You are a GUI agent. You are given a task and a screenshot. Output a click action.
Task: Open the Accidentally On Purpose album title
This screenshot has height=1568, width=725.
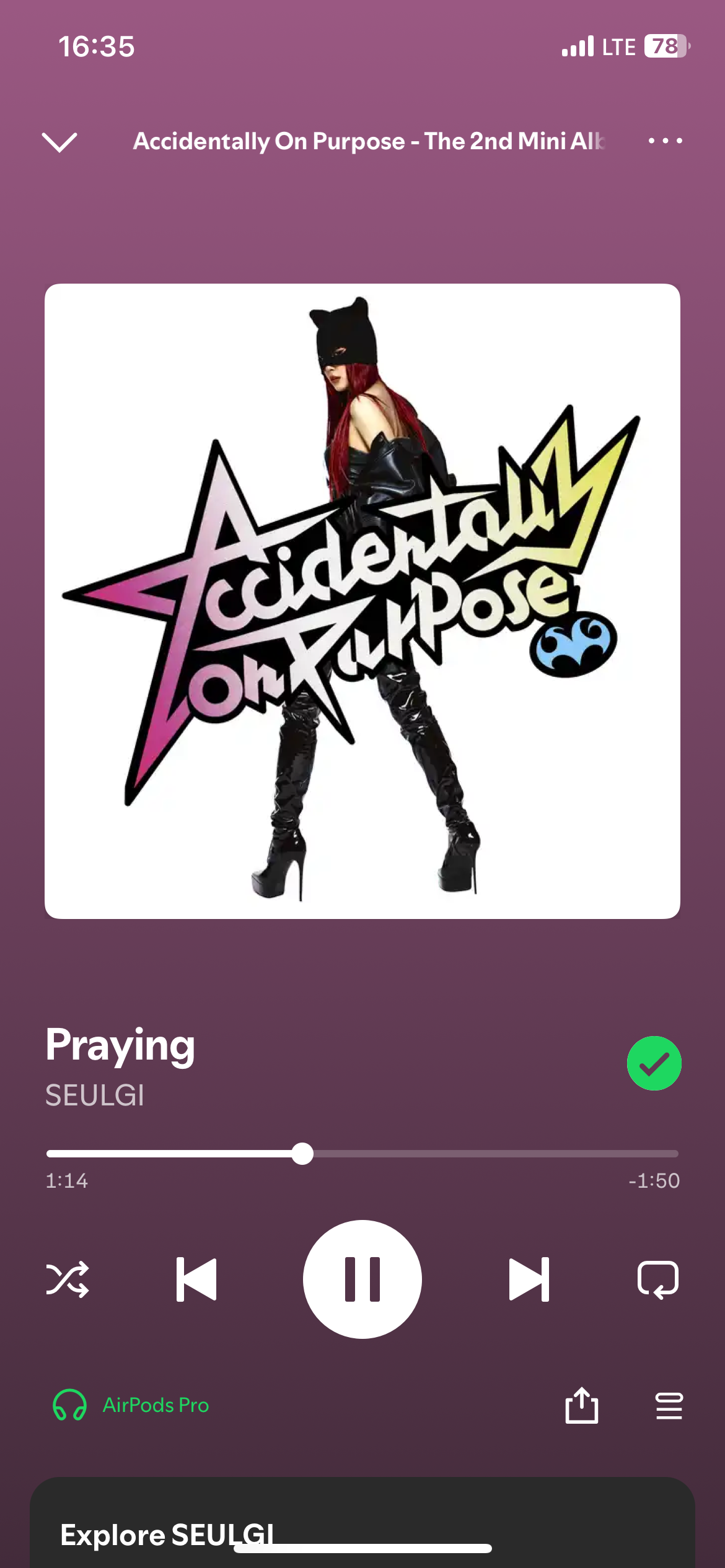[368, 141]
